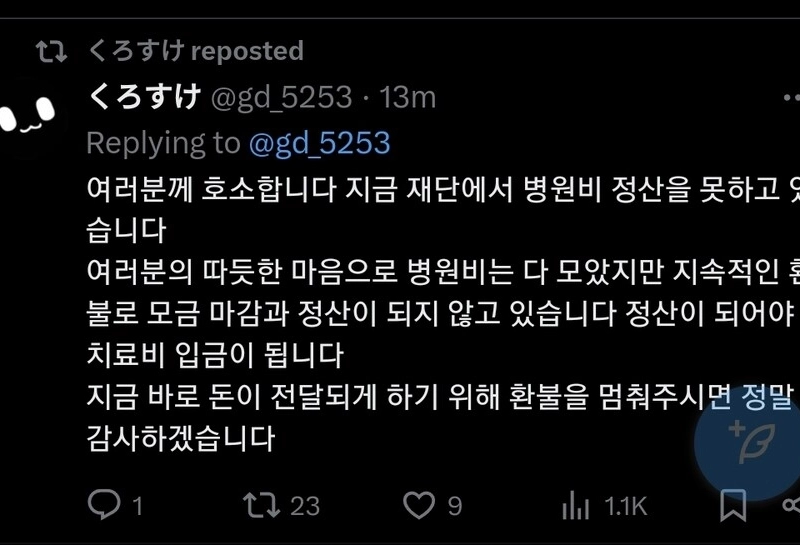Open the @gd_5253 replying-to link
The height and width of the screenshot is (545, 800).
coord(319,143)
